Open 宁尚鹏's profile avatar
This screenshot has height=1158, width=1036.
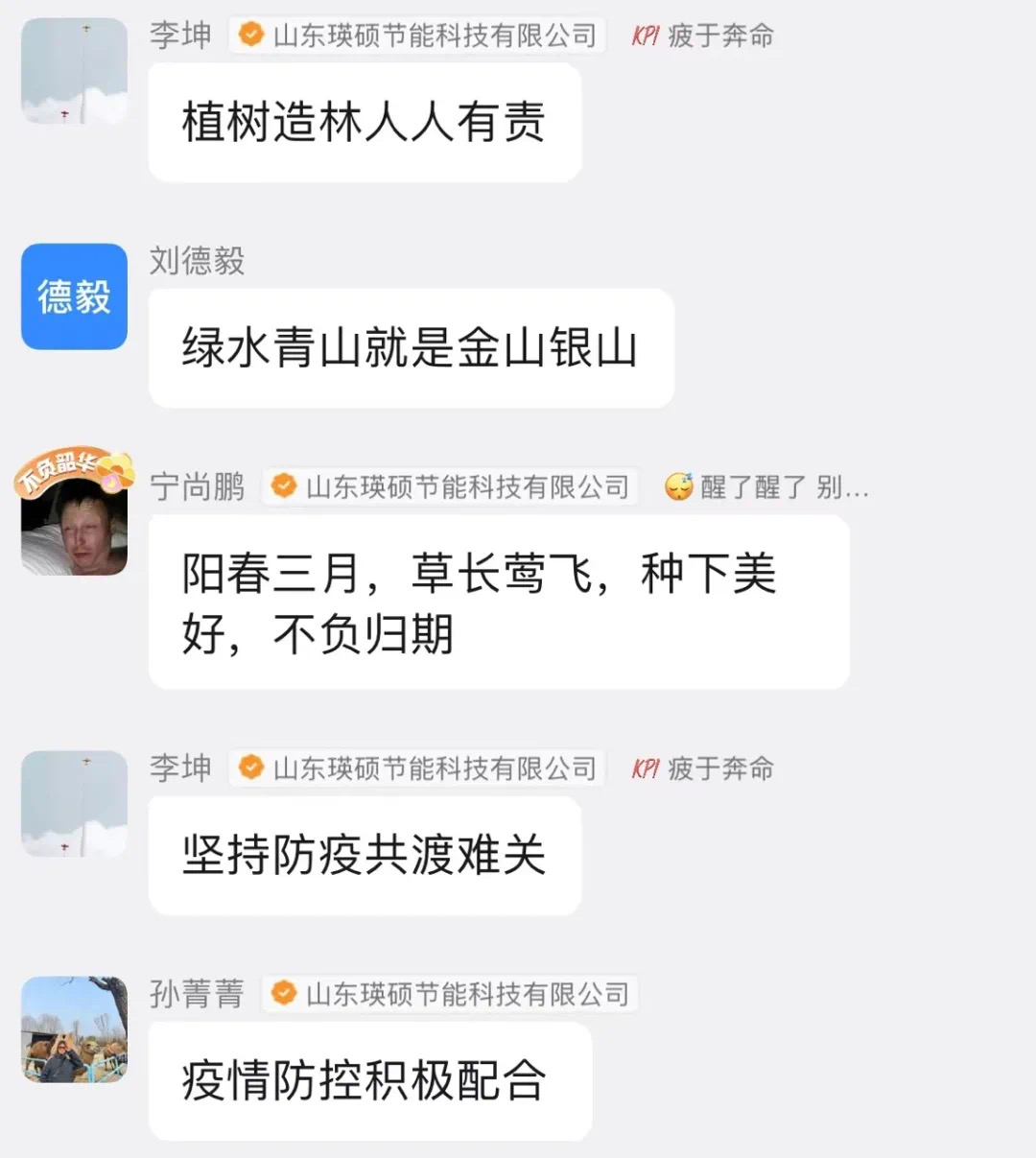[x=74, y=521]
